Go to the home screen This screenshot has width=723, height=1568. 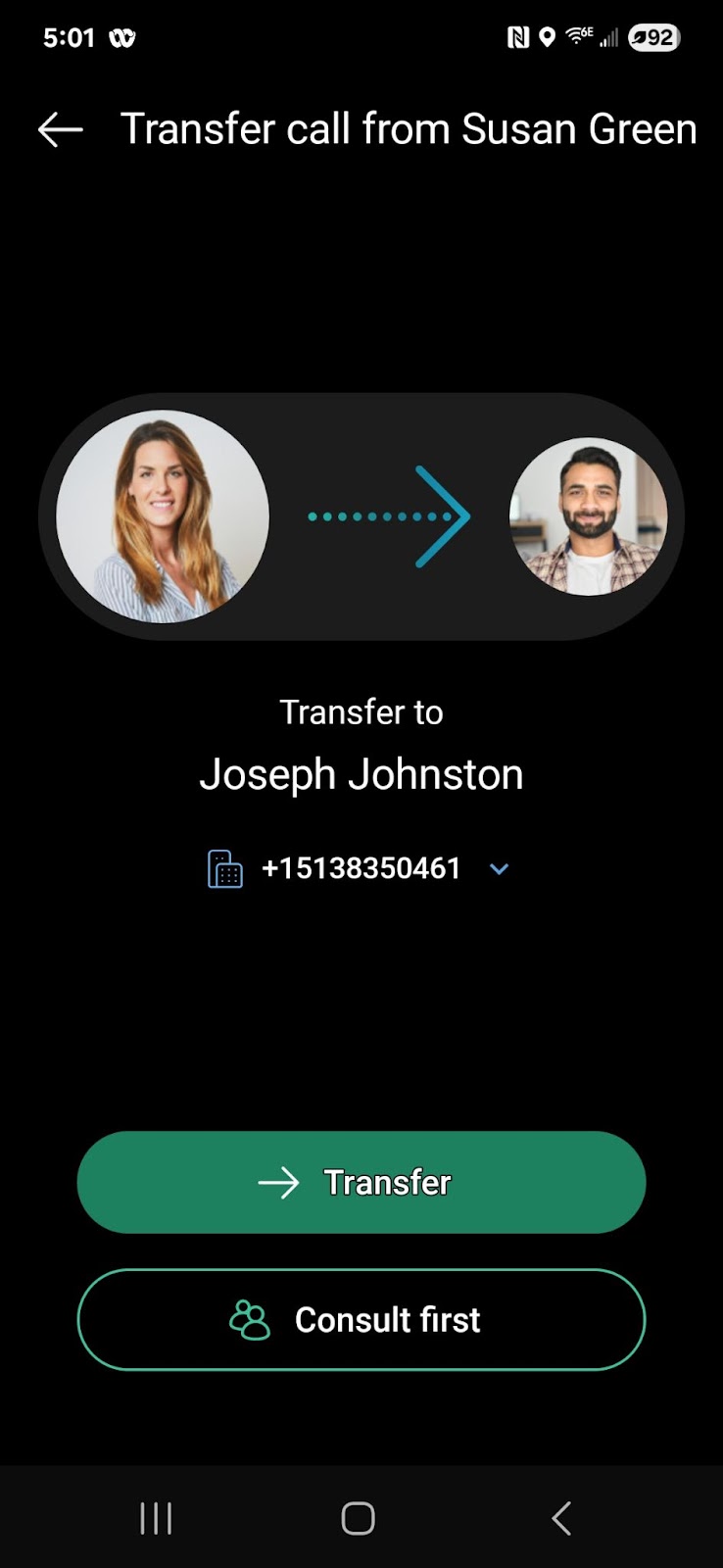358,1518
